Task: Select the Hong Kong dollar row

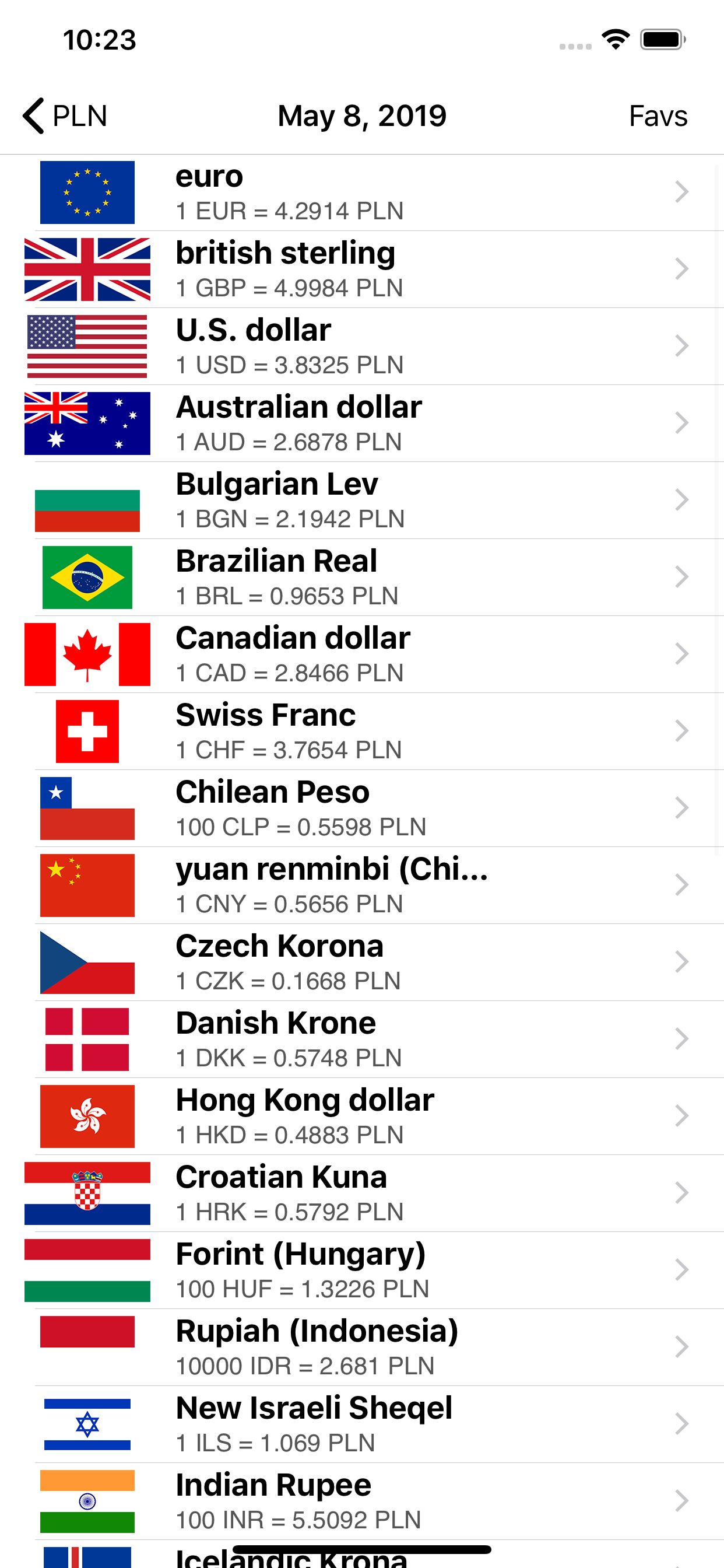Action: (362, 1116)
